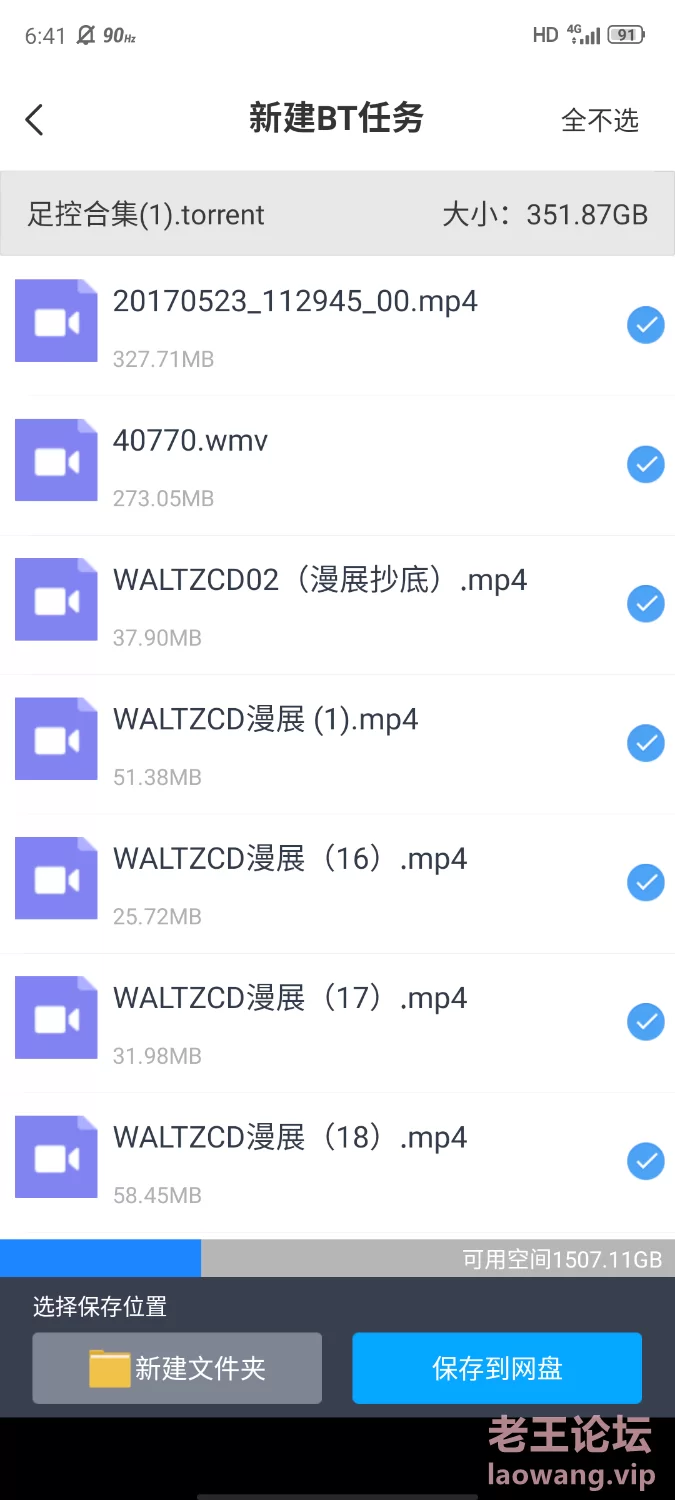Deselect WALTZCD02（漫展抄底）.mp4 checkbox
Image resolution: width=675 pixels, height=1500 pixels.
[x=646, y=604]
